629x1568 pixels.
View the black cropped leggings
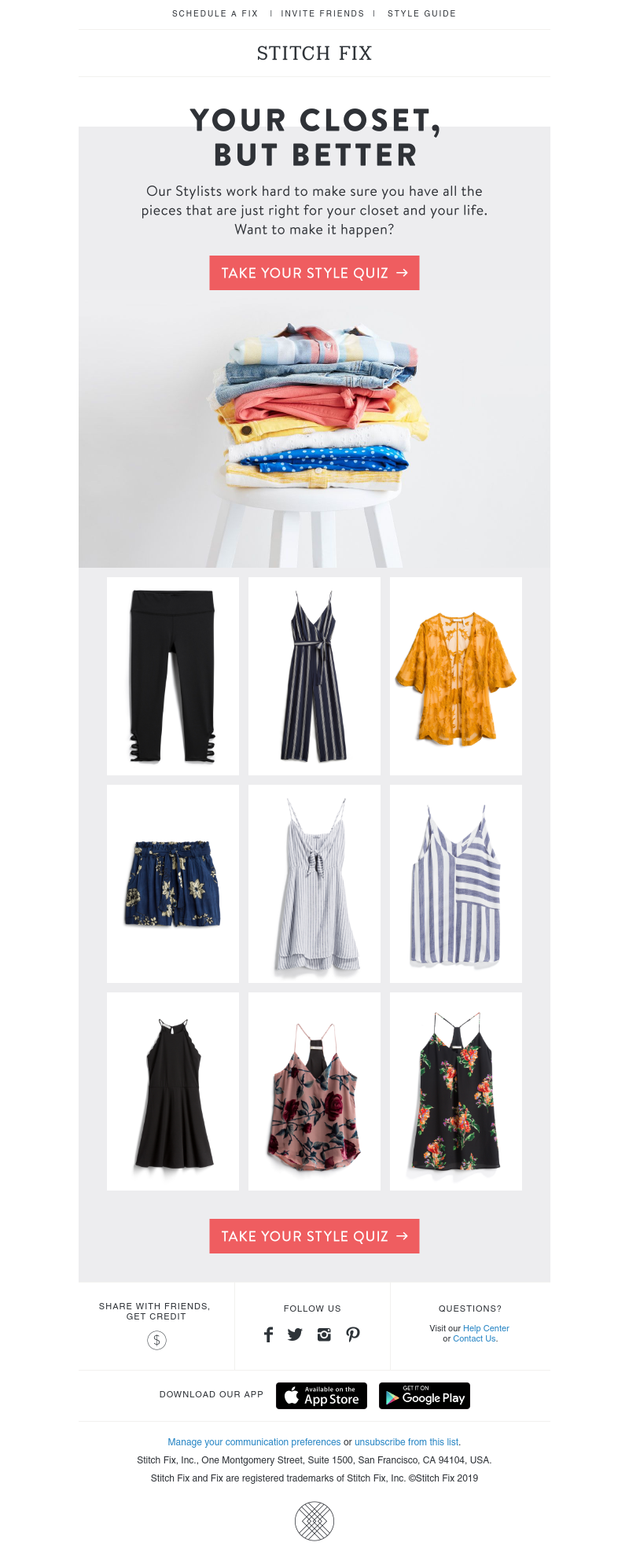click(x=173, y=676)
